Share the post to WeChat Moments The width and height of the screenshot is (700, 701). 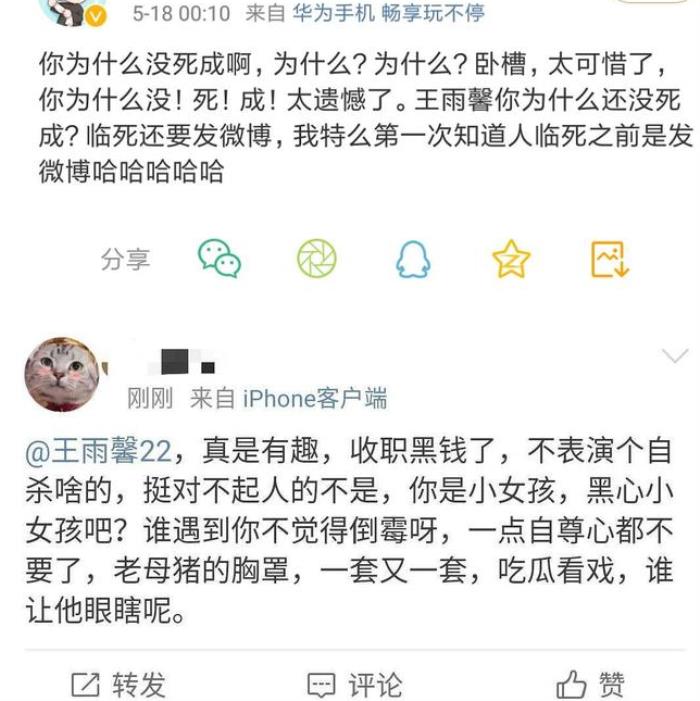316,259
